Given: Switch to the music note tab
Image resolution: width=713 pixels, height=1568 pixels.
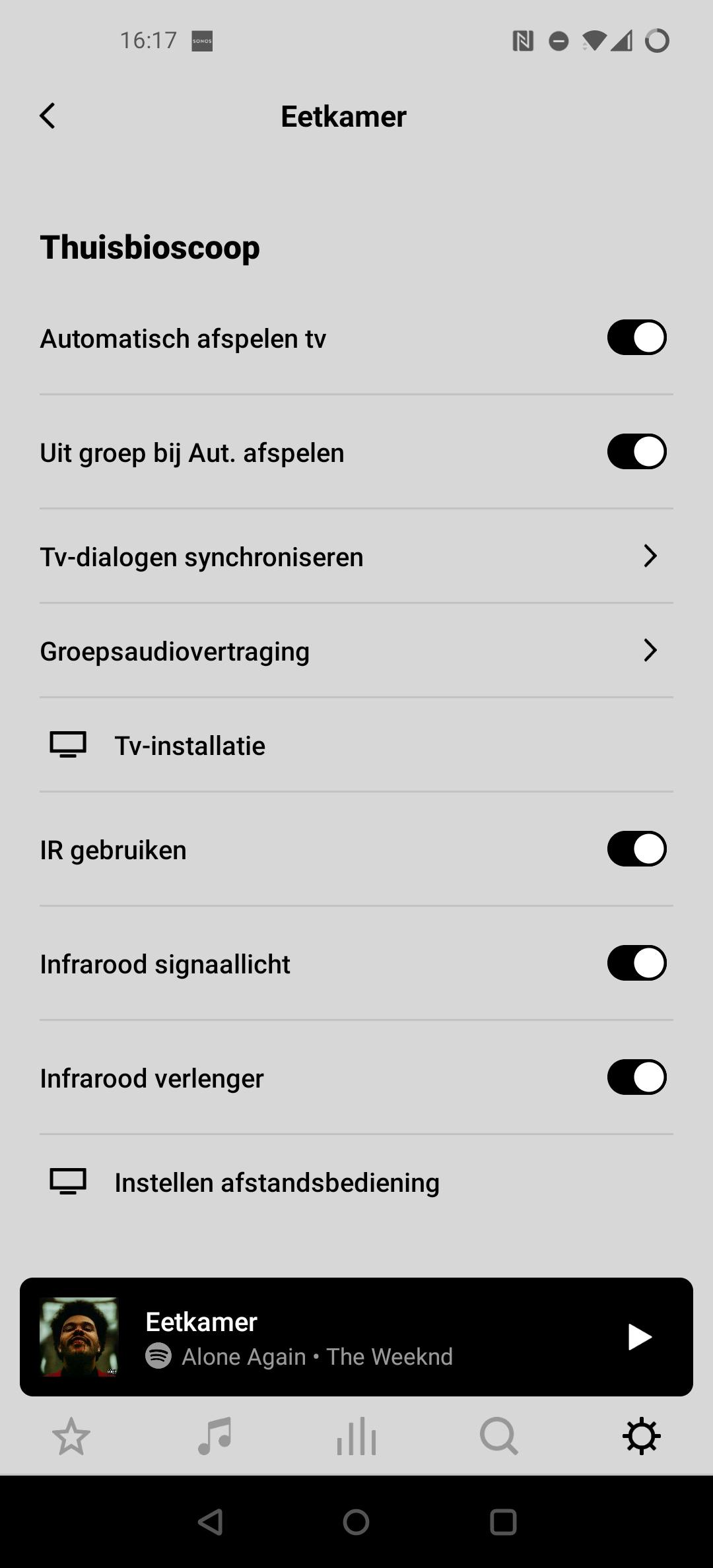Looking at the screenshot, I should [x=215, y=1436].
